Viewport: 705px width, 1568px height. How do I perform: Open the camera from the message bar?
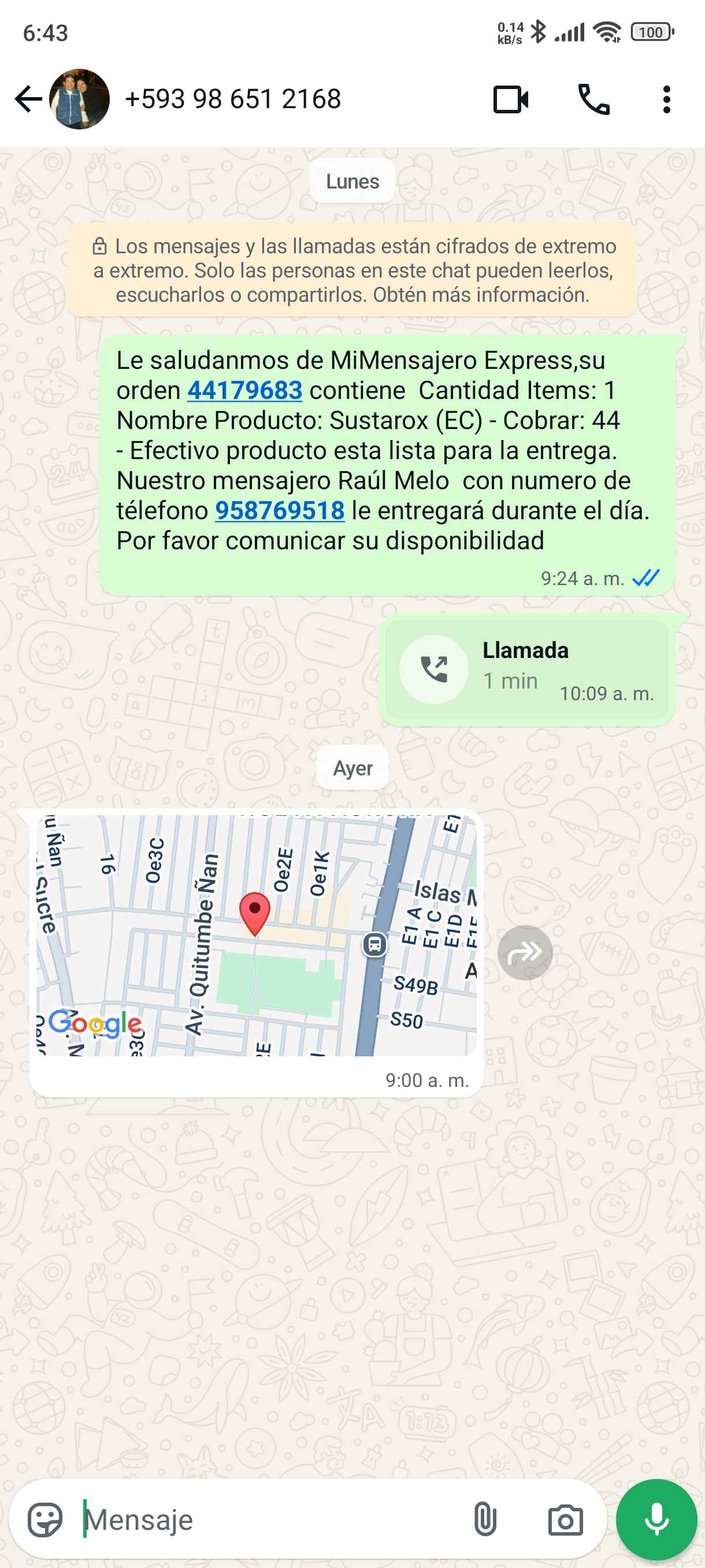pos(565,1520)
